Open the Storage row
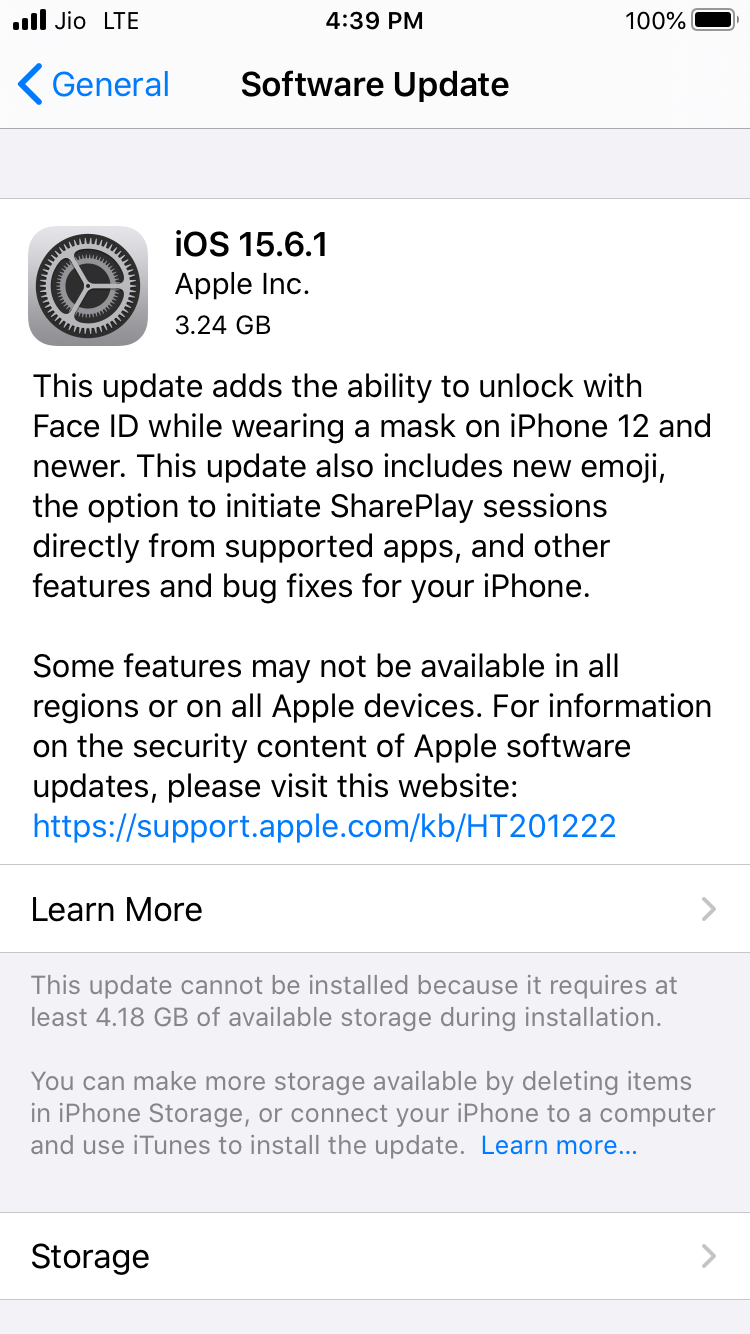 coord(375,1256)
